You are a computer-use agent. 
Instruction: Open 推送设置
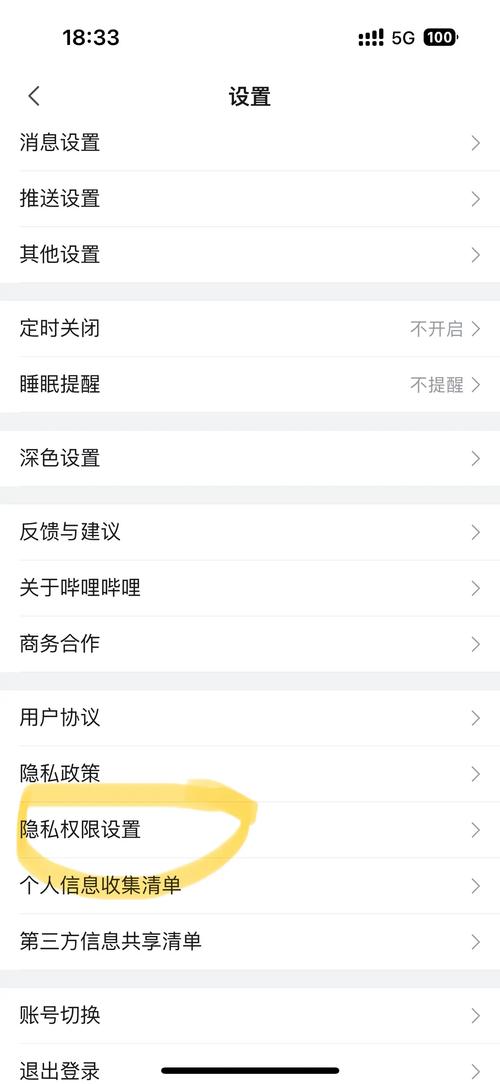click(250, 199)
